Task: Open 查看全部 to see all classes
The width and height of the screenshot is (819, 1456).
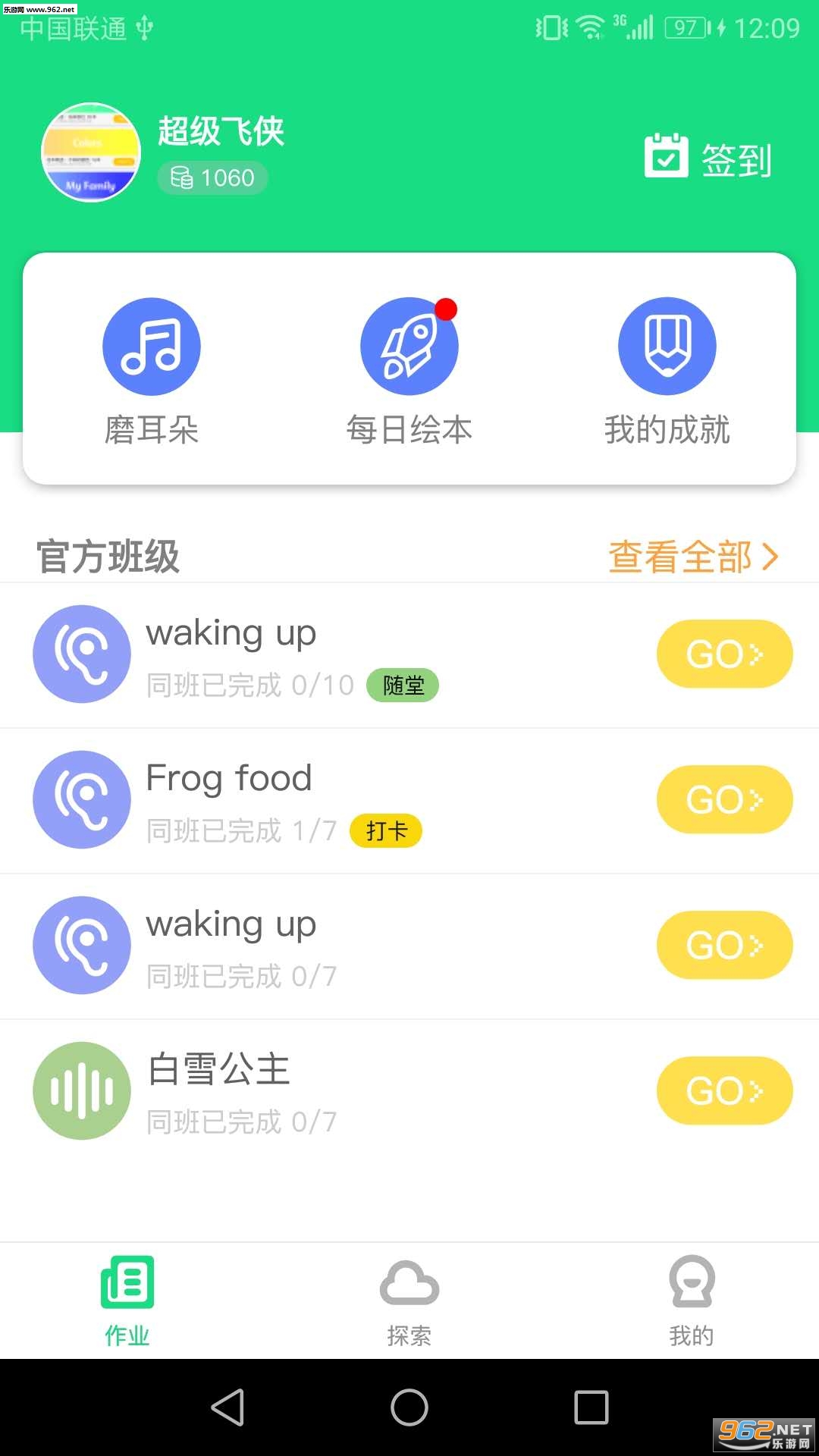Action: [x=692, y=557]
